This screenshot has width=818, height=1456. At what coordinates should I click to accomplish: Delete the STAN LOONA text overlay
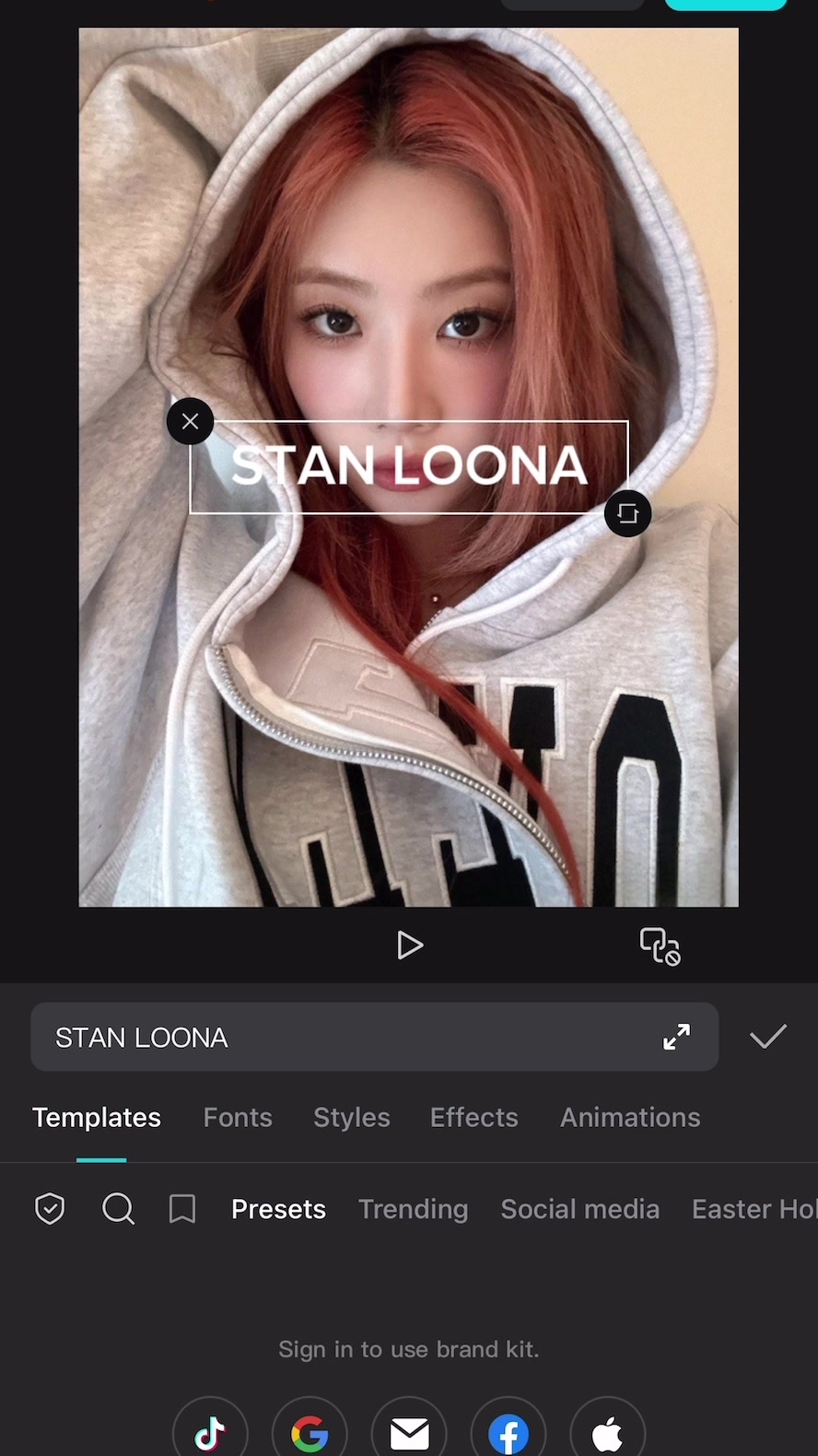pyautogui.click(x=190, y=422)
